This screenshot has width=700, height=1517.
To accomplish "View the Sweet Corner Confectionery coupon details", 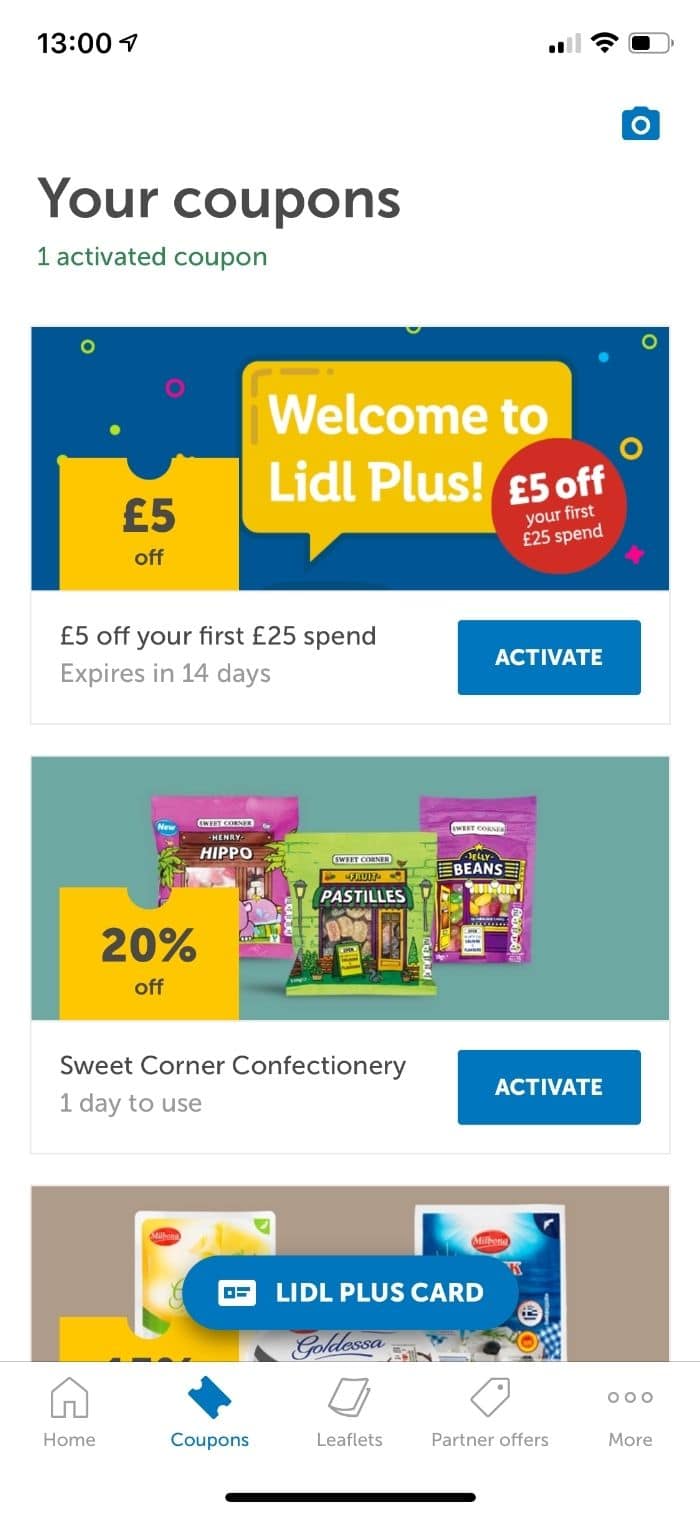I will pos(350,888).
